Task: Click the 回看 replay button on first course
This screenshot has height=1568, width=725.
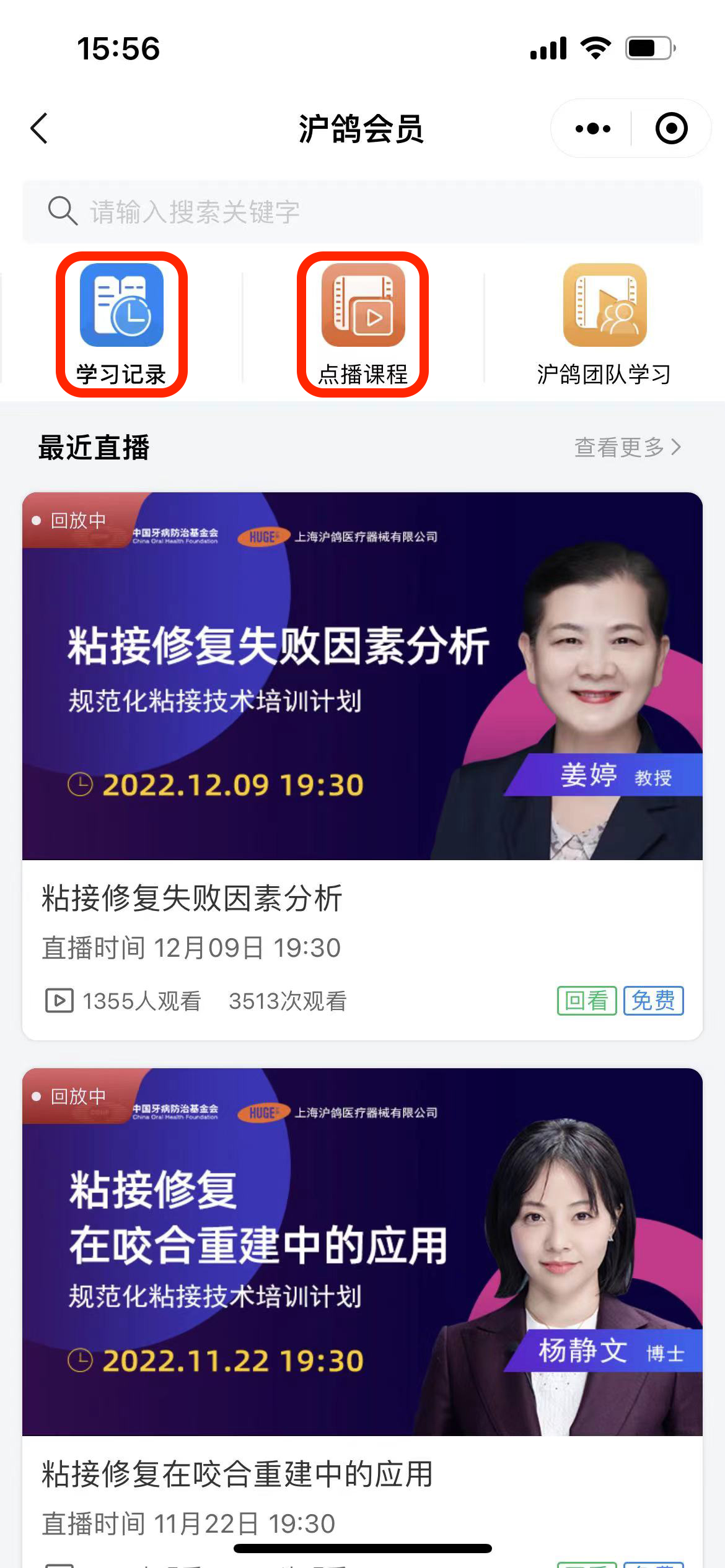Action: tap(586, 1000)
